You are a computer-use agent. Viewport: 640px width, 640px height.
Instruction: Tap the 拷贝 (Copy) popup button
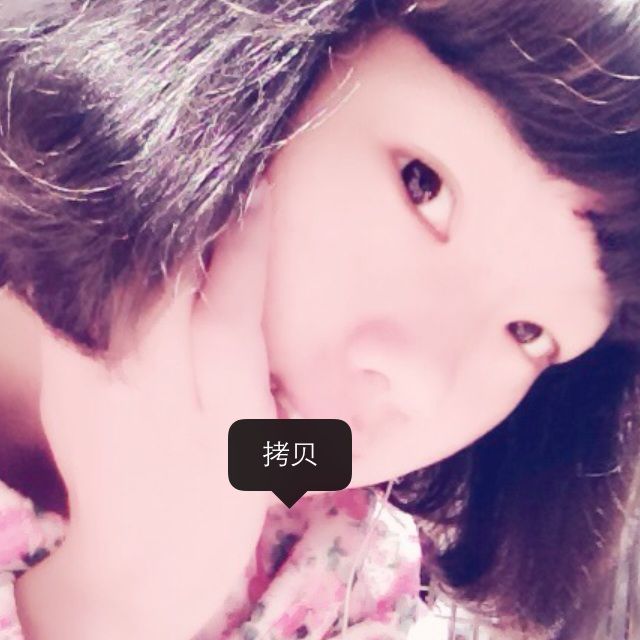(290, 455)
